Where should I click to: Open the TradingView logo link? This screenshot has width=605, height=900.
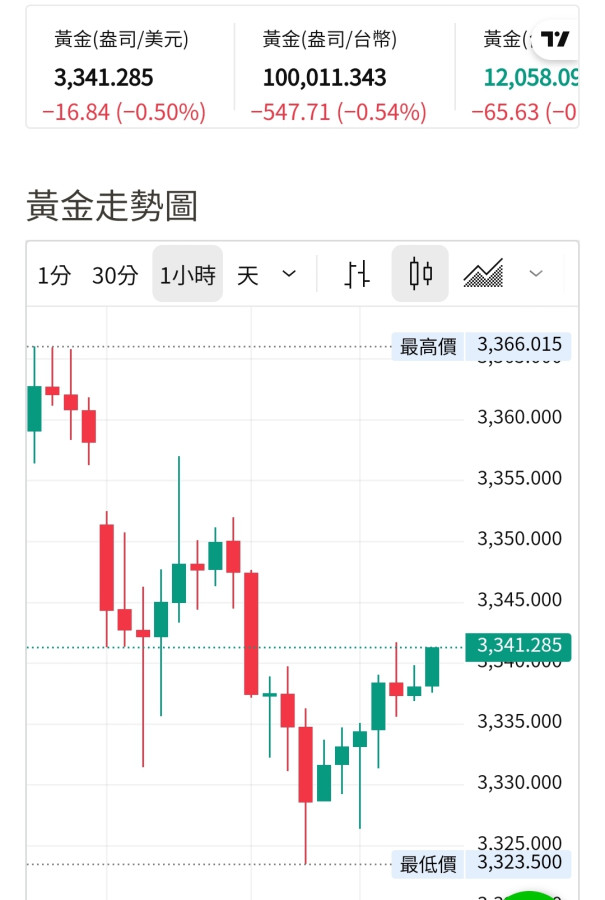(x=554, y=39)
